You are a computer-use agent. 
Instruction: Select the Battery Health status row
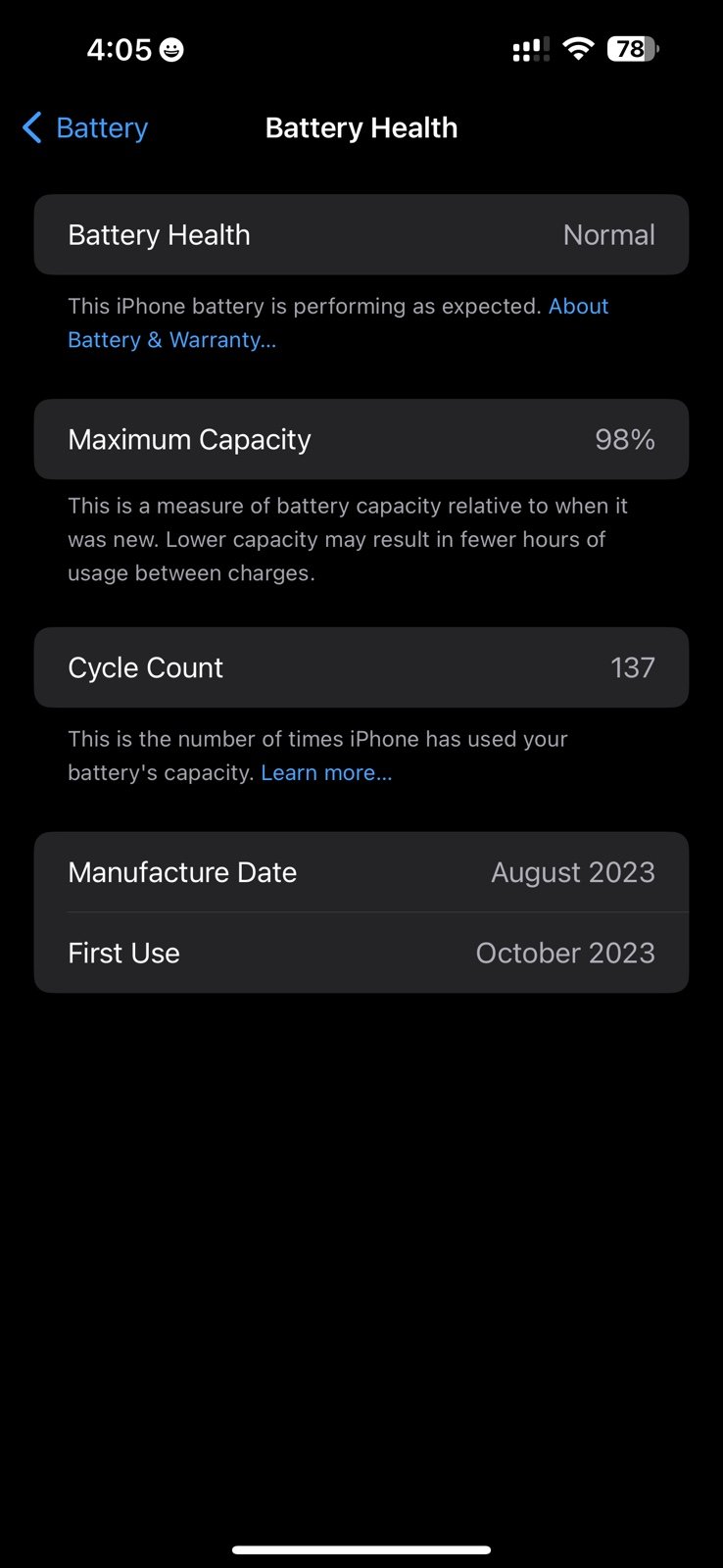[x=361, y=234]
